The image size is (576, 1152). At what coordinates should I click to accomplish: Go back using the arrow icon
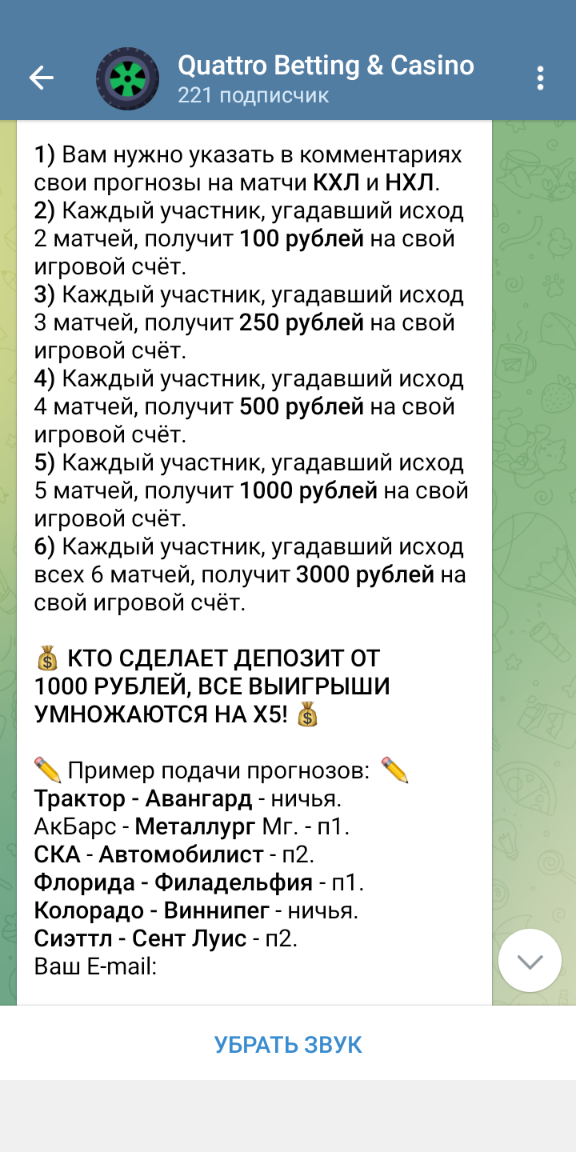41,78
